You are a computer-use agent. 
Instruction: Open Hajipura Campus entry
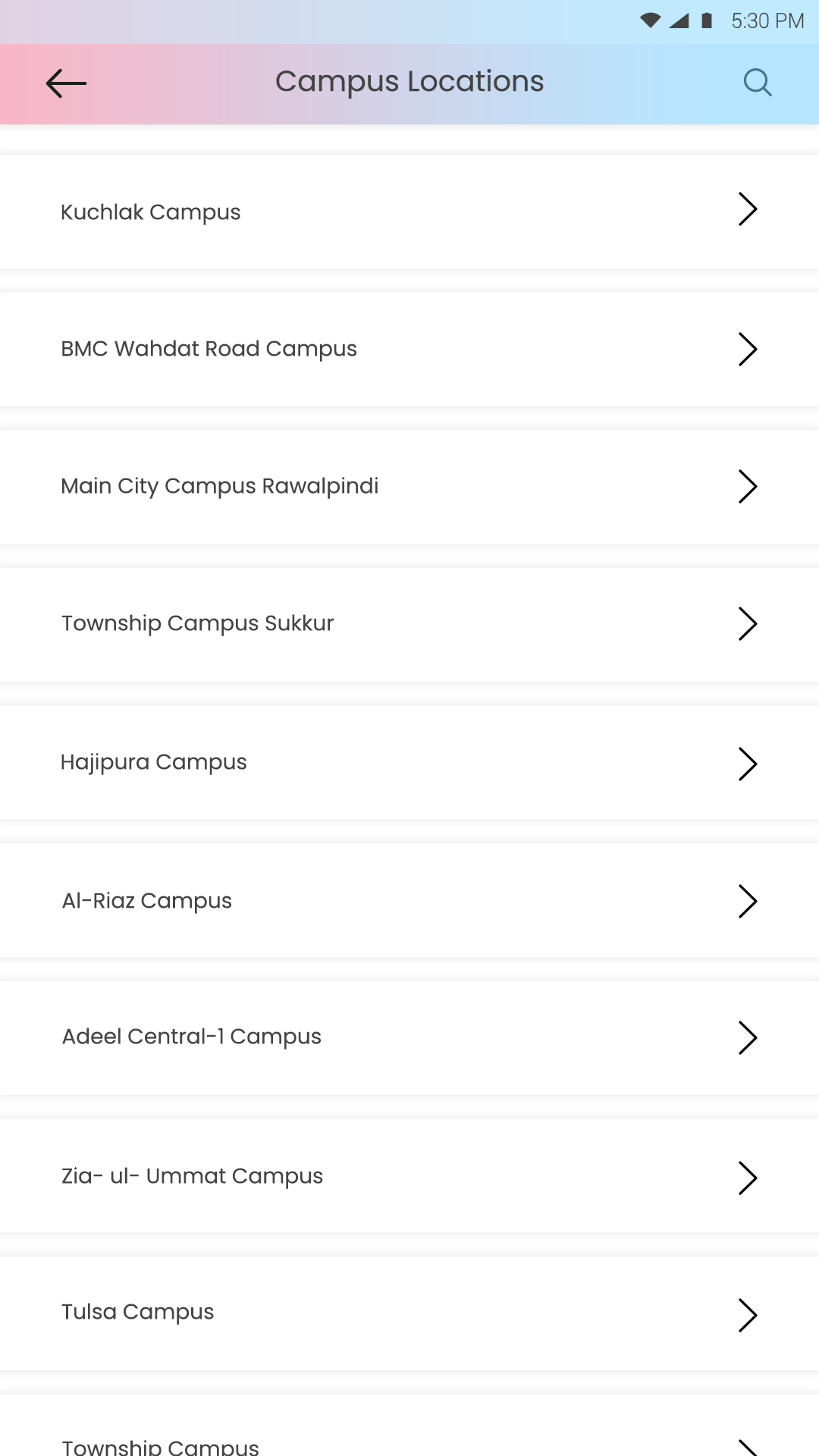(x=409, y=763)
